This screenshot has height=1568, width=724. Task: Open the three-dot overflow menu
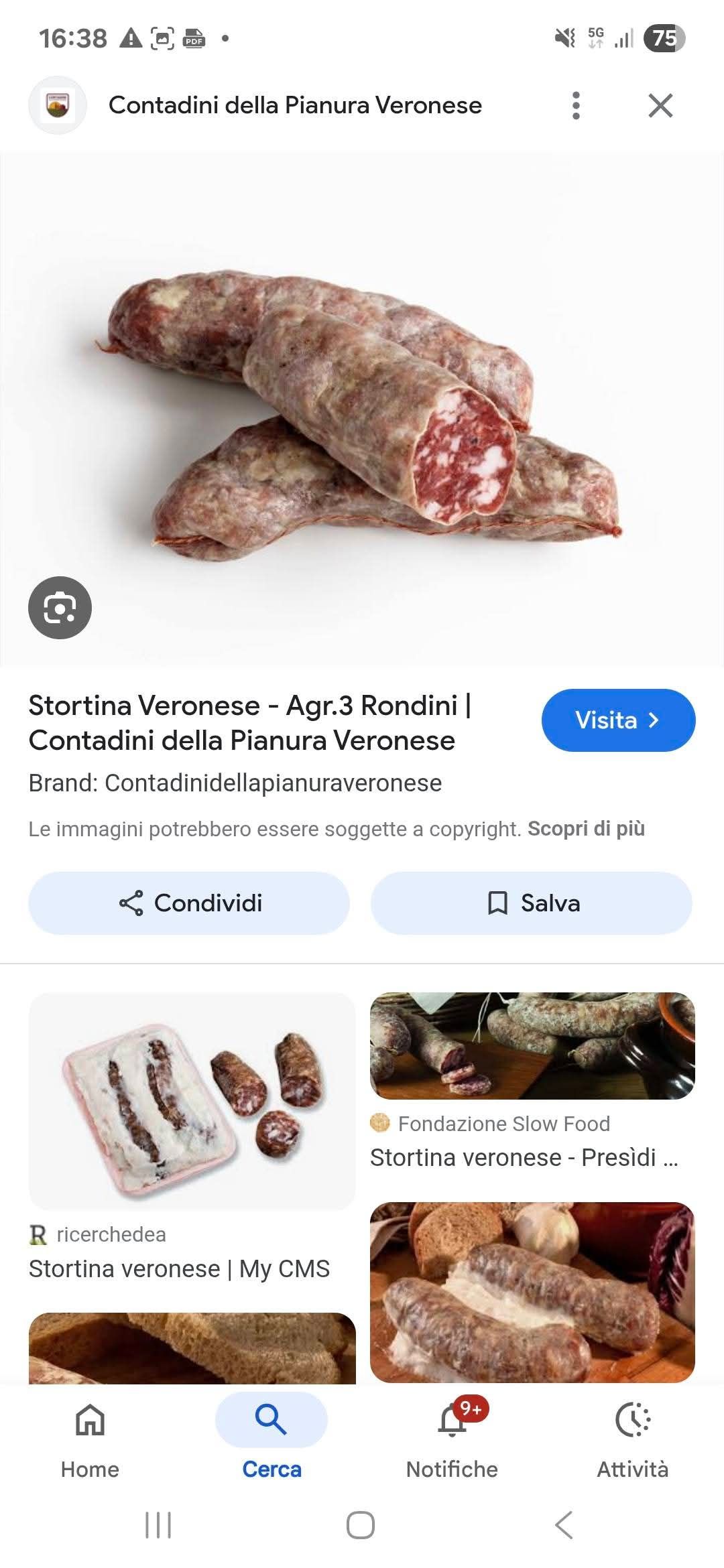[x=576, y=106]
